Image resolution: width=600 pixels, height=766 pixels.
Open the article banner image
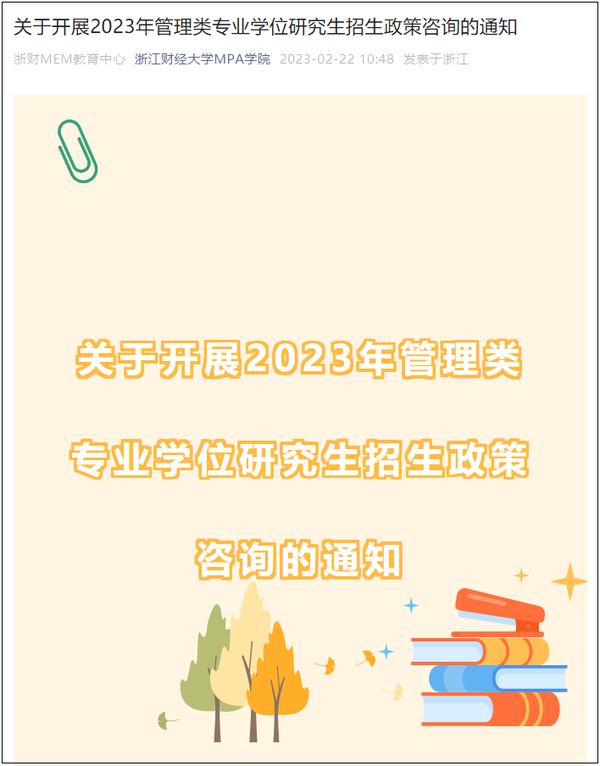click(300, 420)
